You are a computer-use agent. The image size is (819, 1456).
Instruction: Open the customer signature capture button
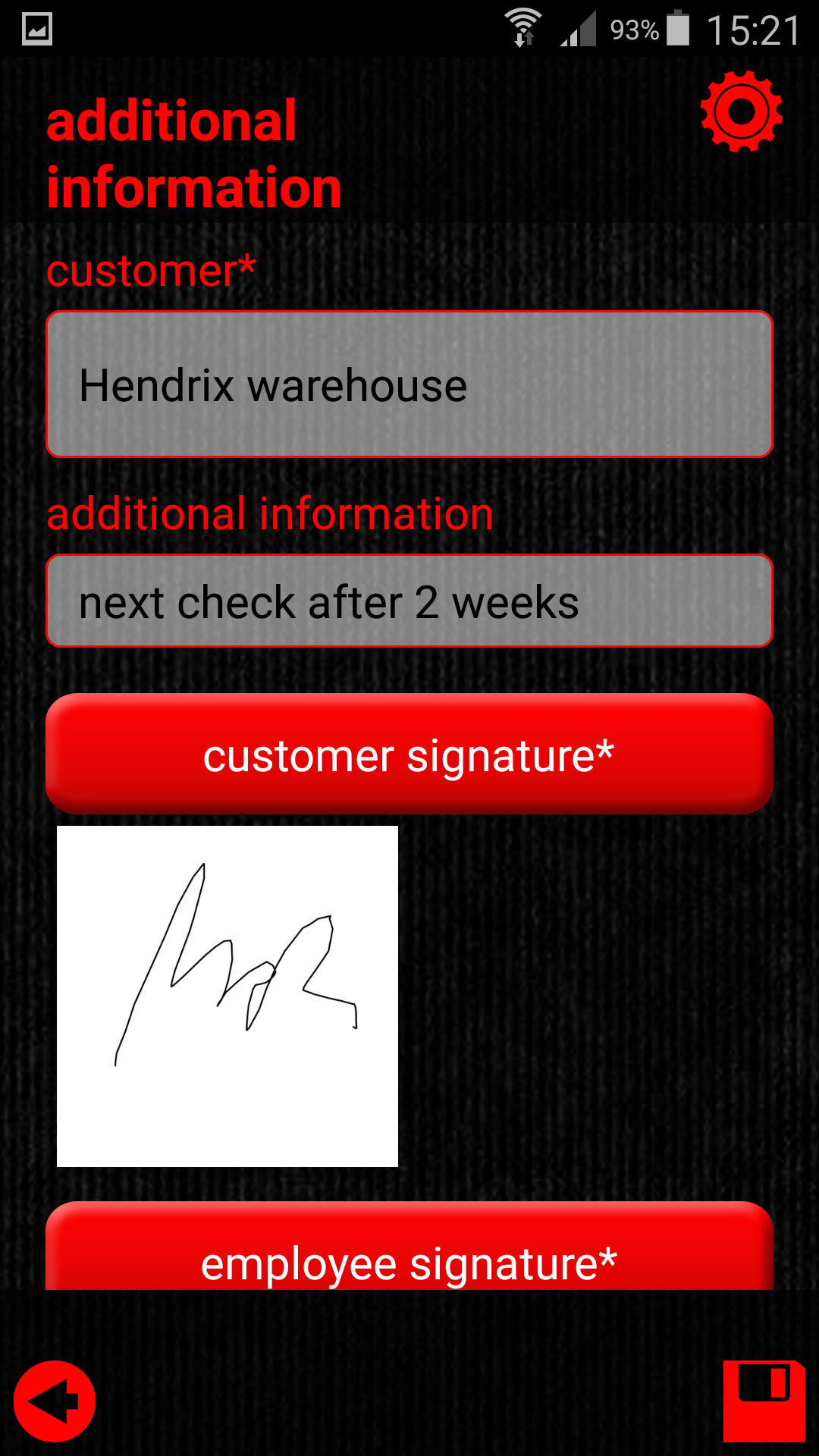409,753
